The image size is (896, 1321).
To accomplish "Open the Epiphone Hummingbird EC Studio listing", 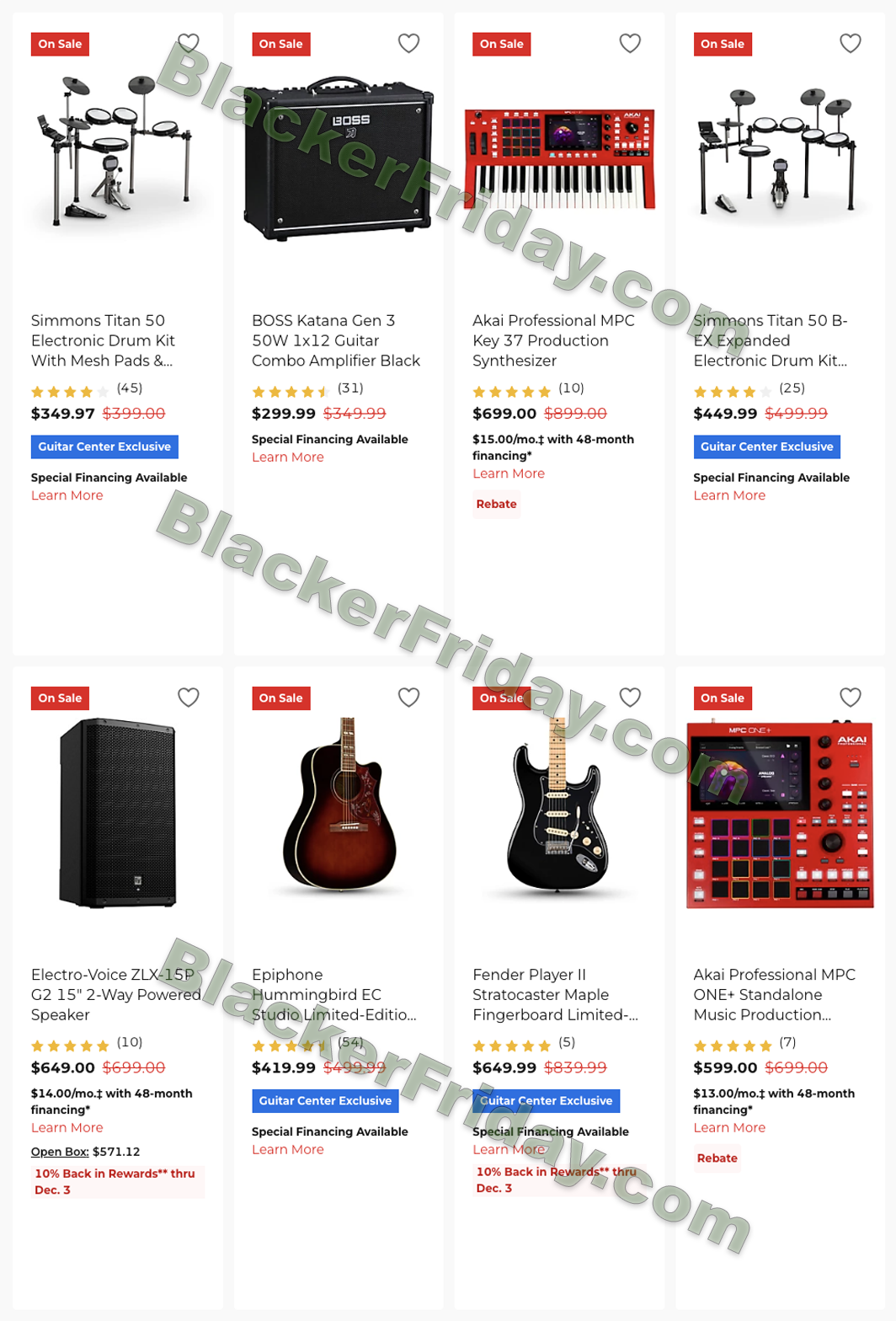I will [333, 994].
